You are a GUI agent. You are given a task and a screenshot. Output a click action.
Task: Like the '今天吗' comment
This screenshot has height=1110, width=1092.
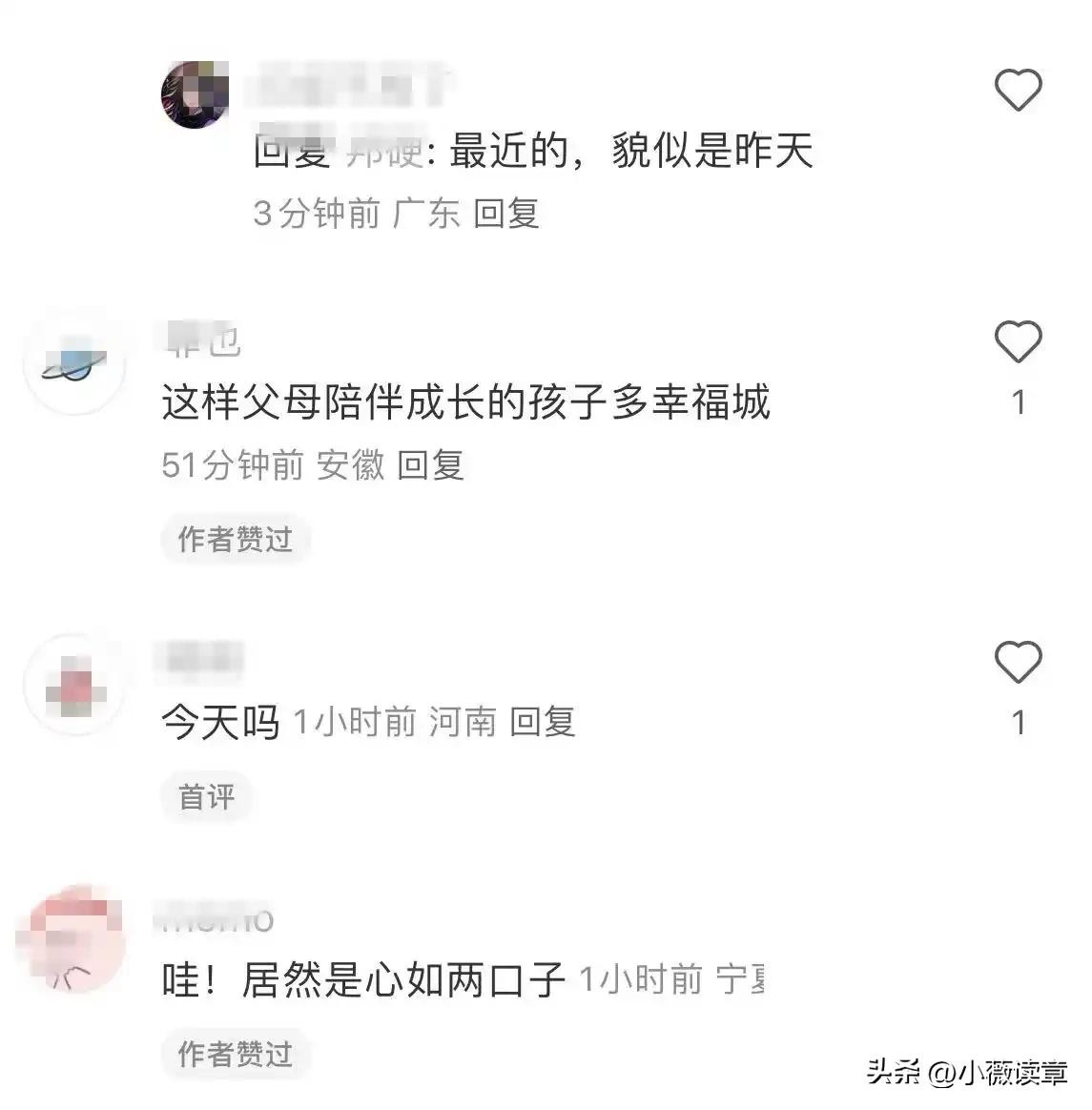tap(1018, 662)
